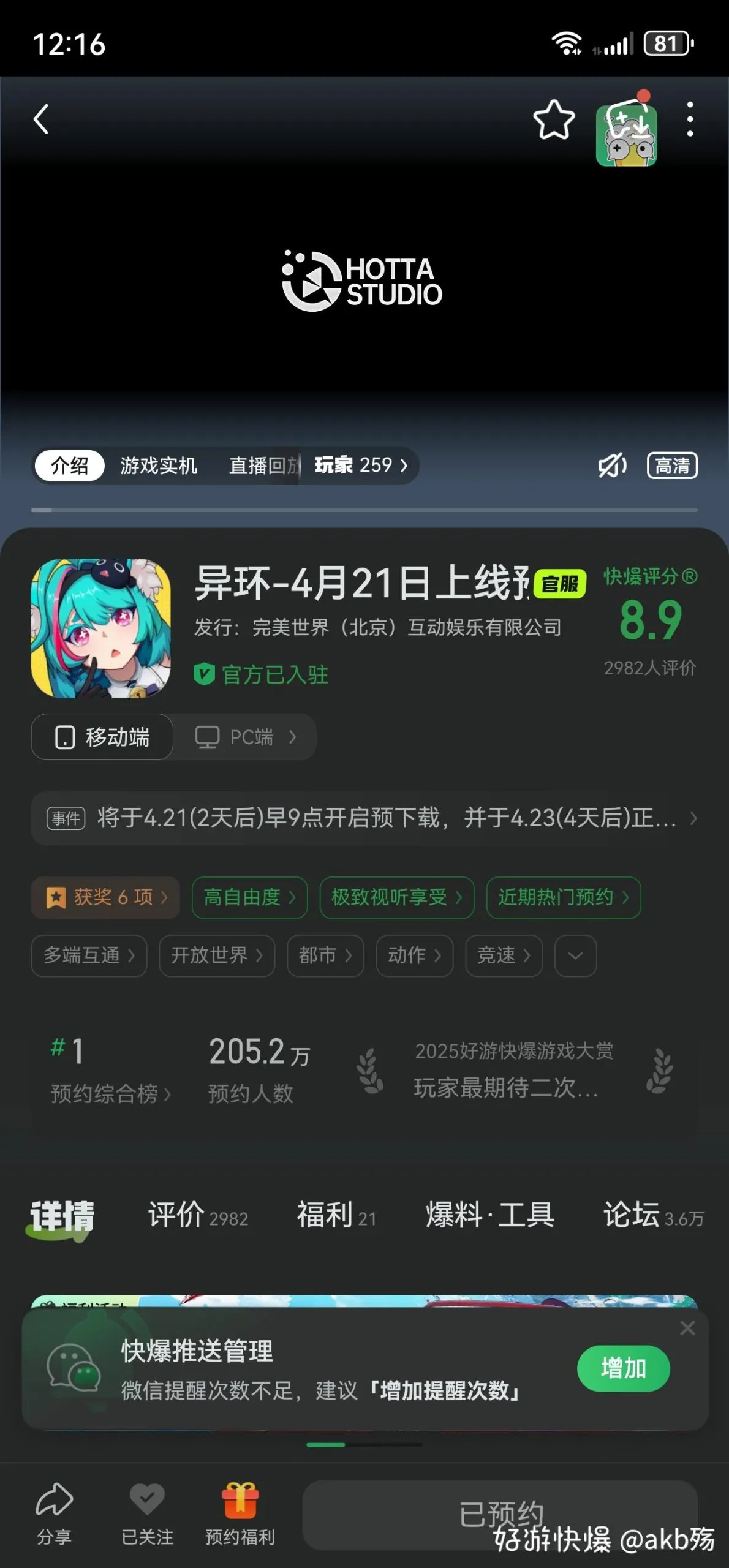Open the 获奖 6项 awards list
Viewport: 729px width, 1568px height.
[x=105, y=897]
